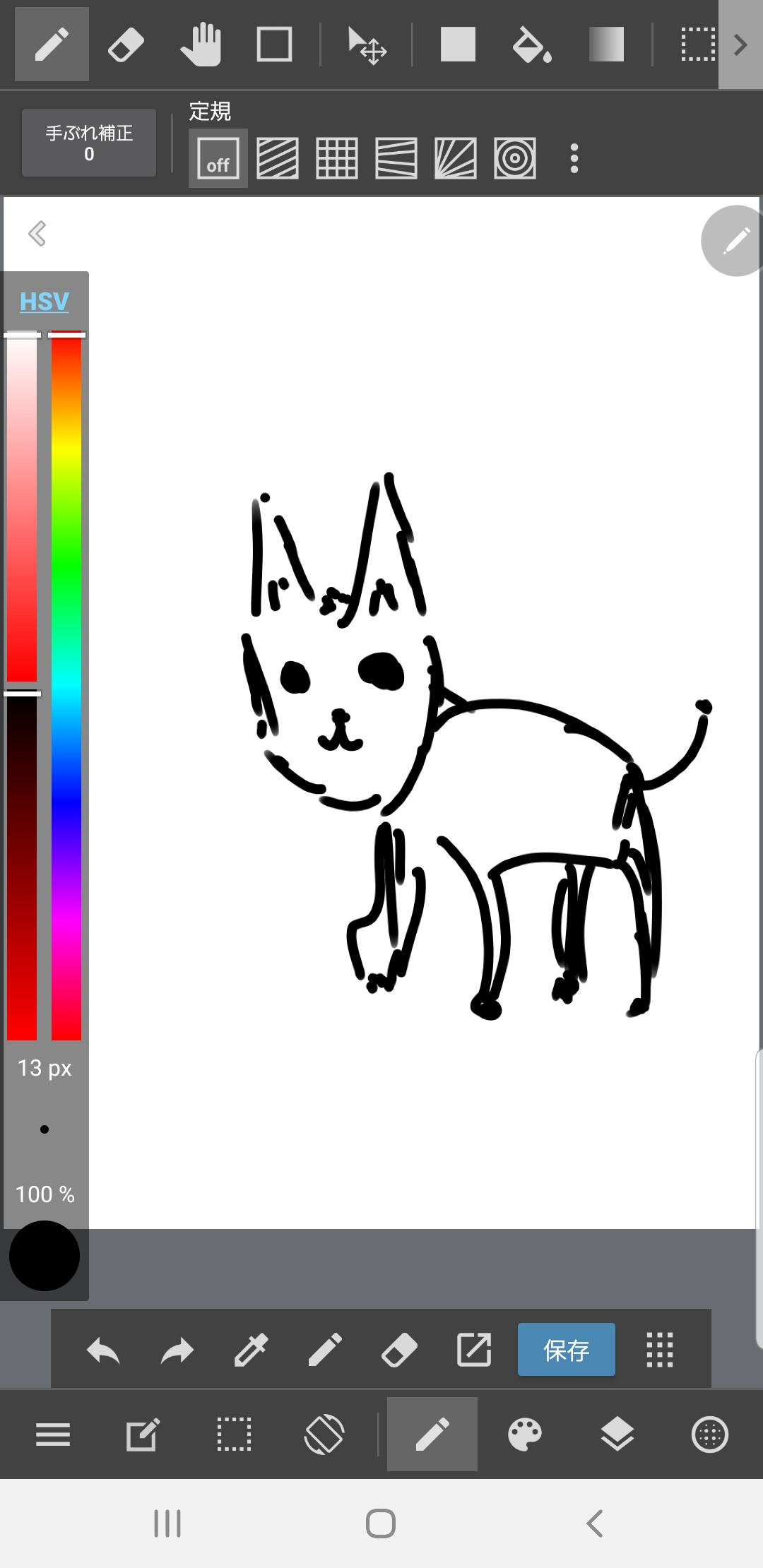Select the paint bucket fill tool
This screenshot has height=1568, width=763.
tap(531, 45)
